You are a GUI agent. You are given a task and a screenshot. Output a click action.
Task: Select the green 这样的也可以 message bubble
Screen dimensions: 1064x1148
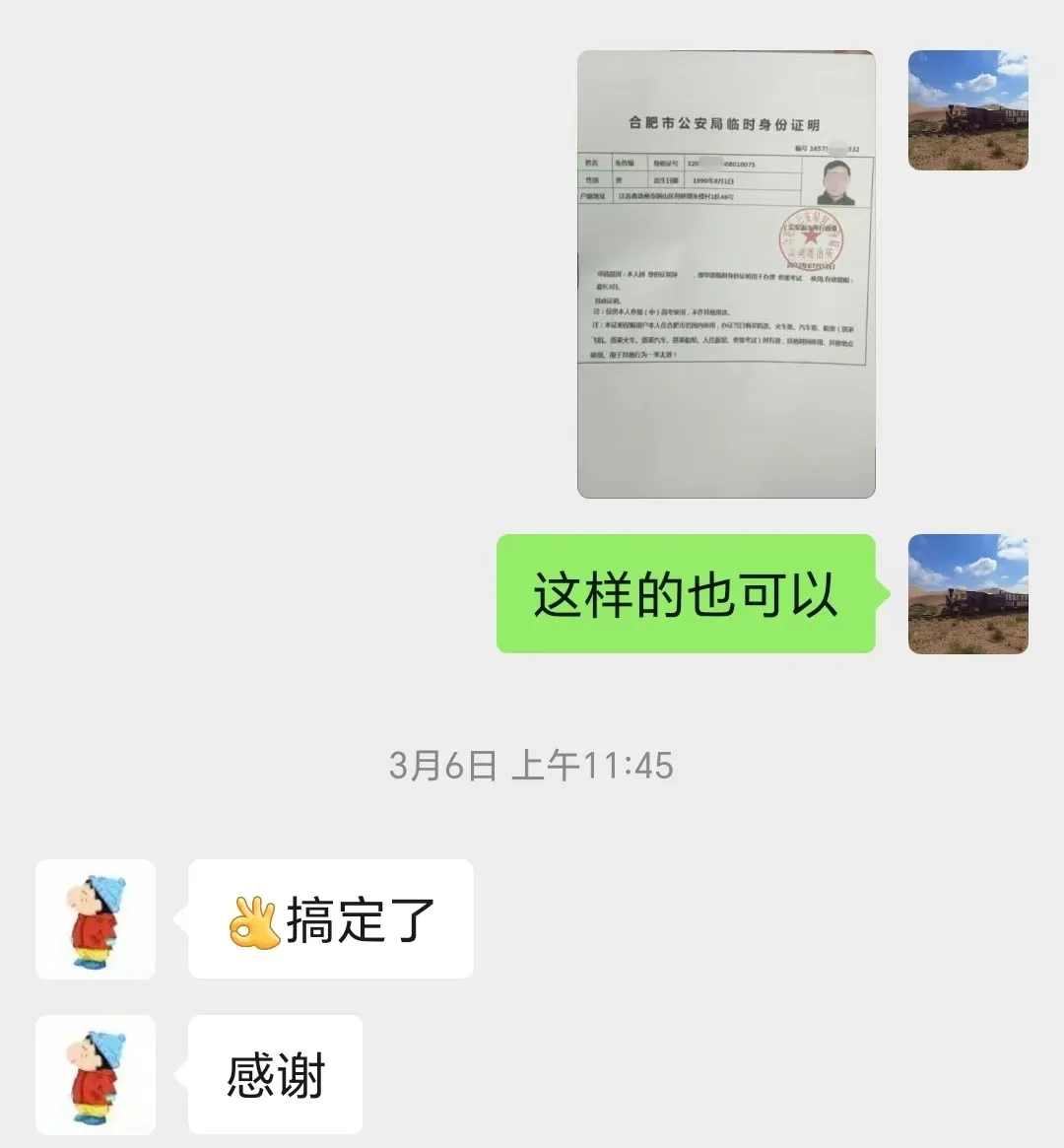click(x=687, y=593)
